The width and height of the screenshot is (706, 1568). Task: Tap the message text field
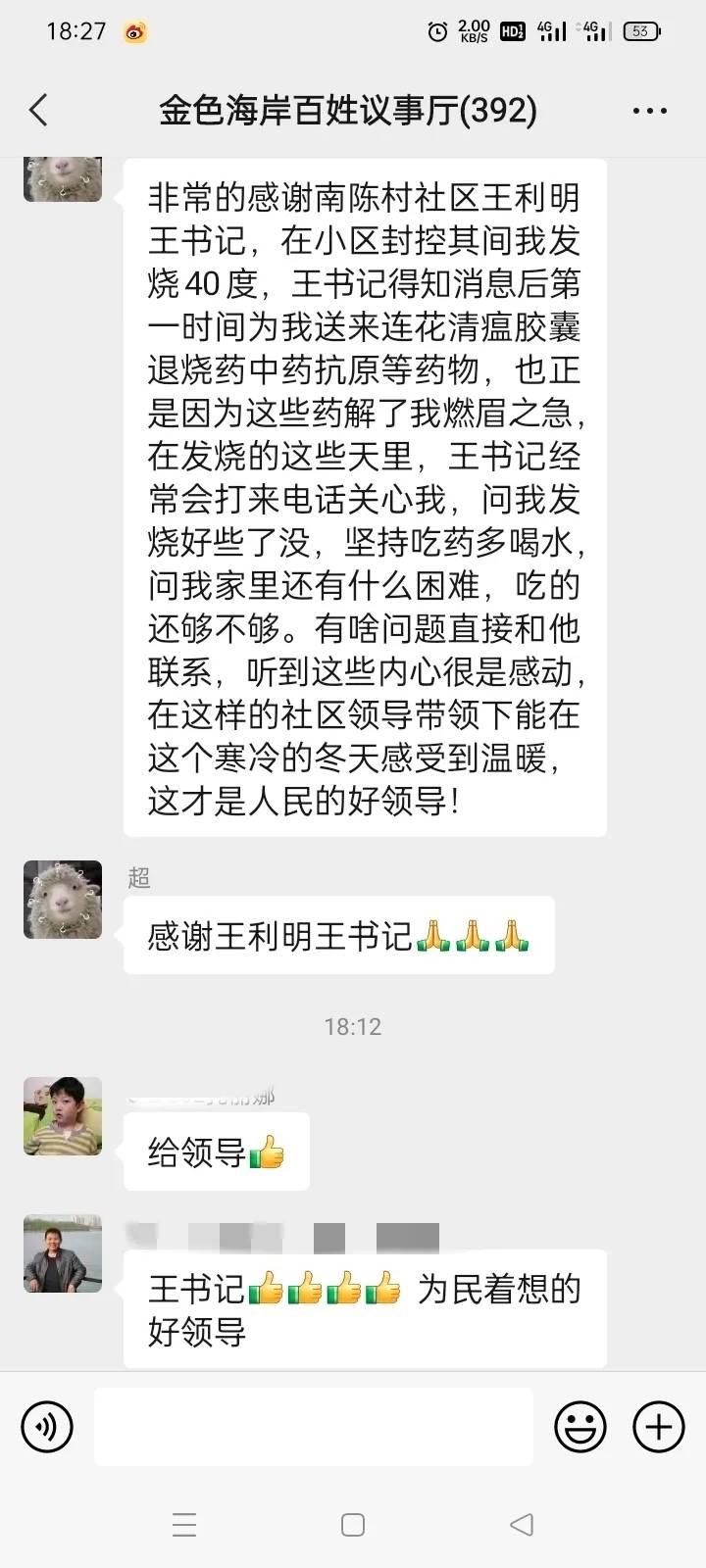click(x=314, y=1426)
